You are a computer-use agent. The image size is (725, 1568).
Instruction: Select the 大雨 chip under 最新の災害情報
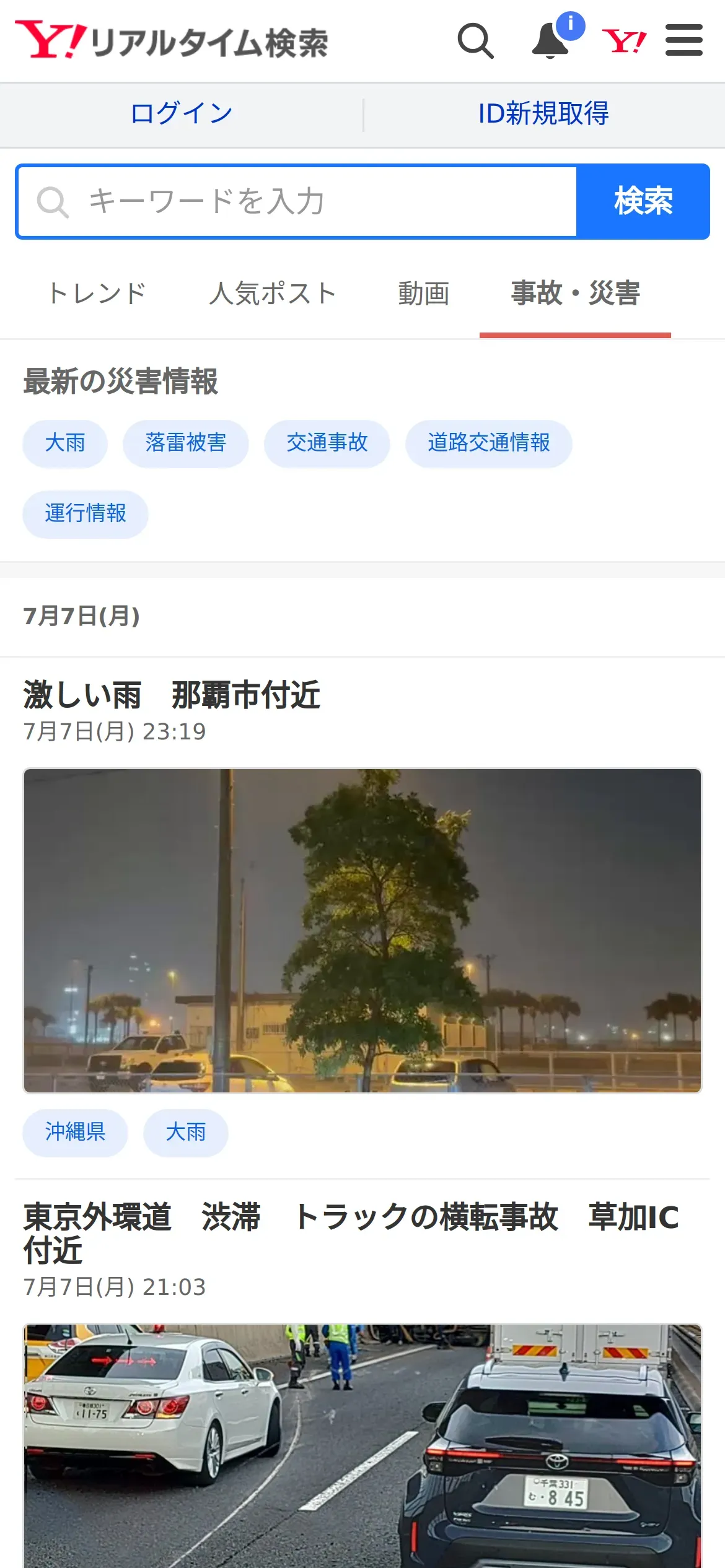65,443
